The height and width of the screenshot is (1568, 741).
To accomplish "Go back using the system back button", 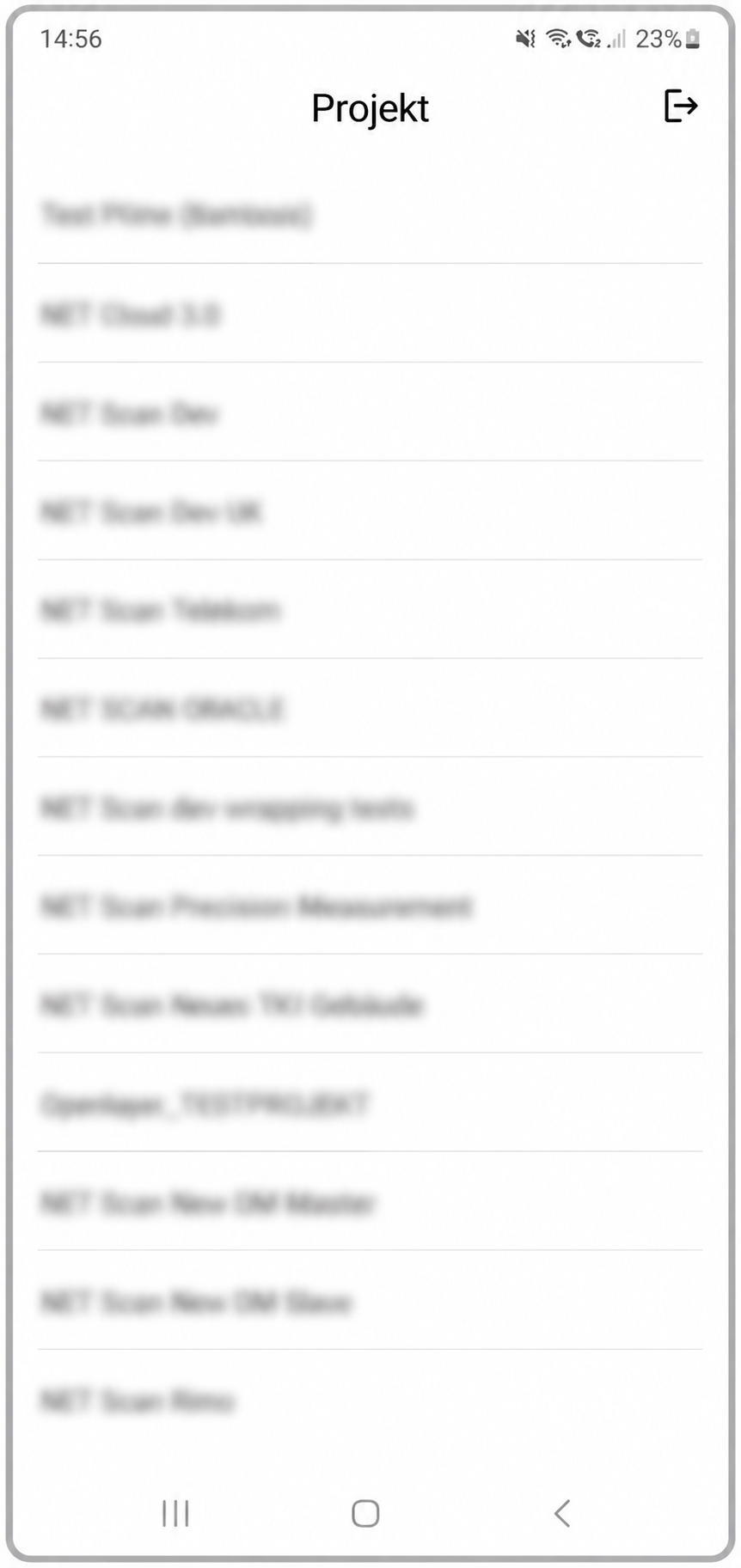I will coord(562,1513).
